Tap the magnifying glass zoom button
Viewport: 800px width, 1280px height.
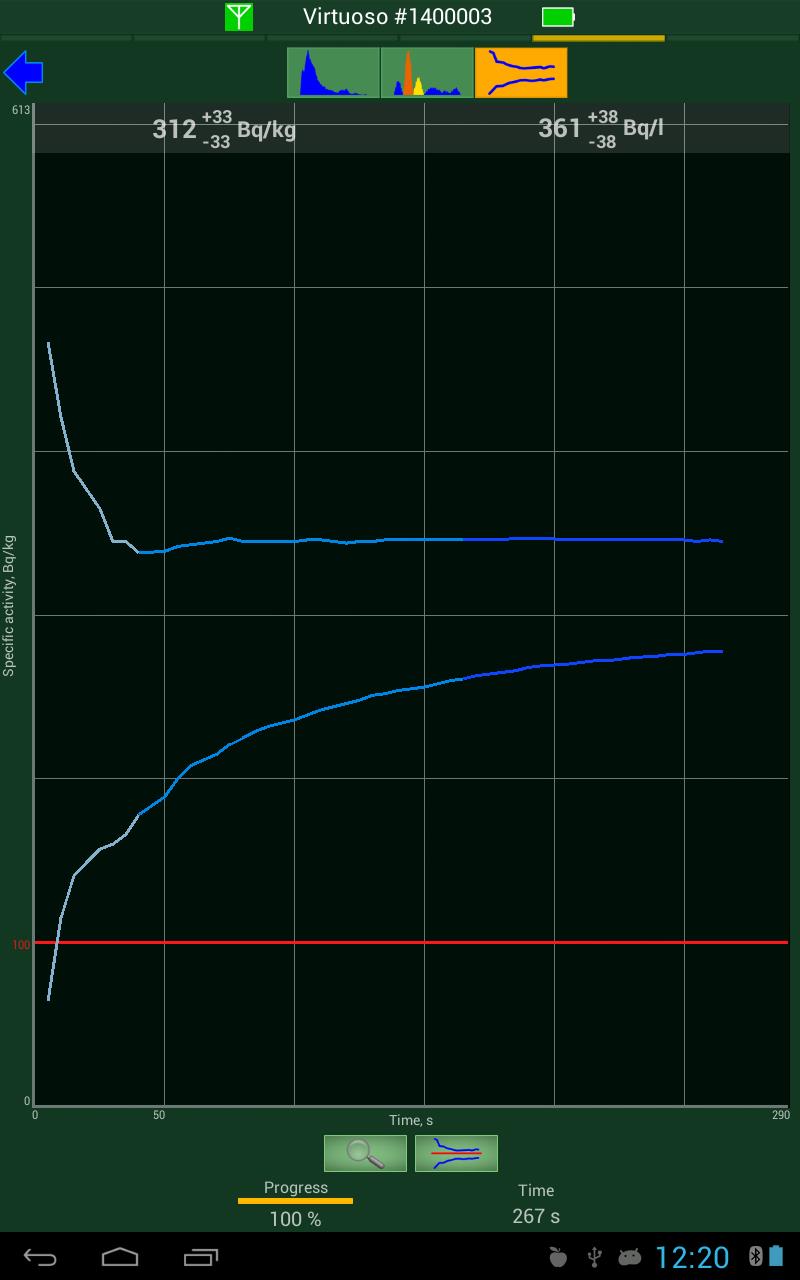[x=365, y=1153]
